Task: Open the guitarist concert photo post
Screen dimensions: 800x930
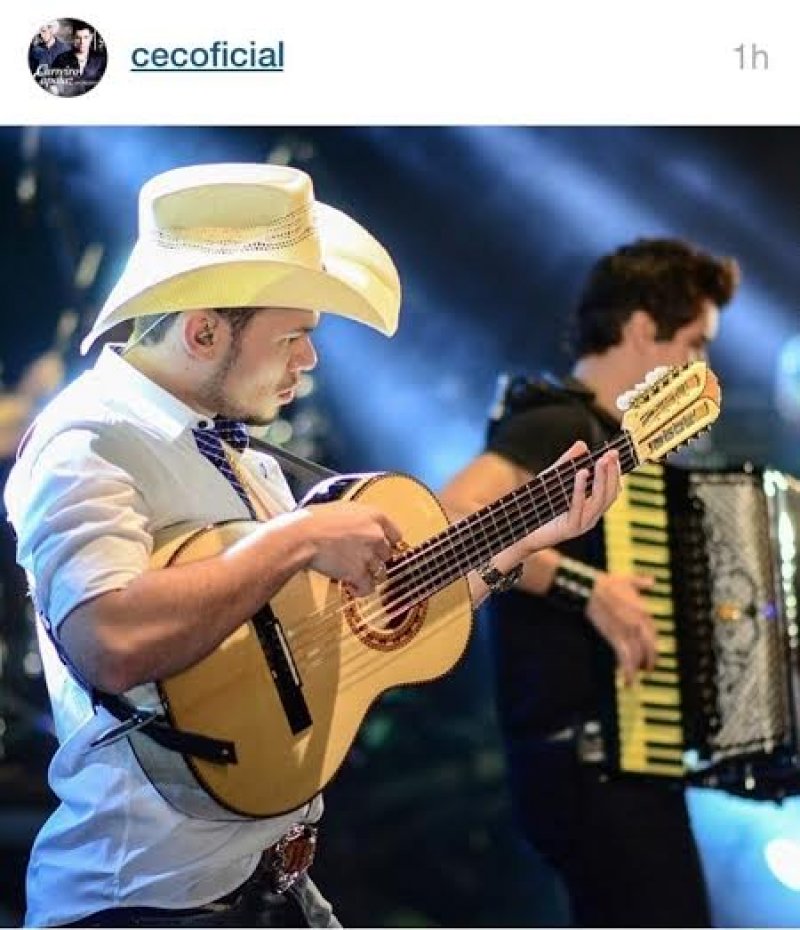Action: coord(400,525)
